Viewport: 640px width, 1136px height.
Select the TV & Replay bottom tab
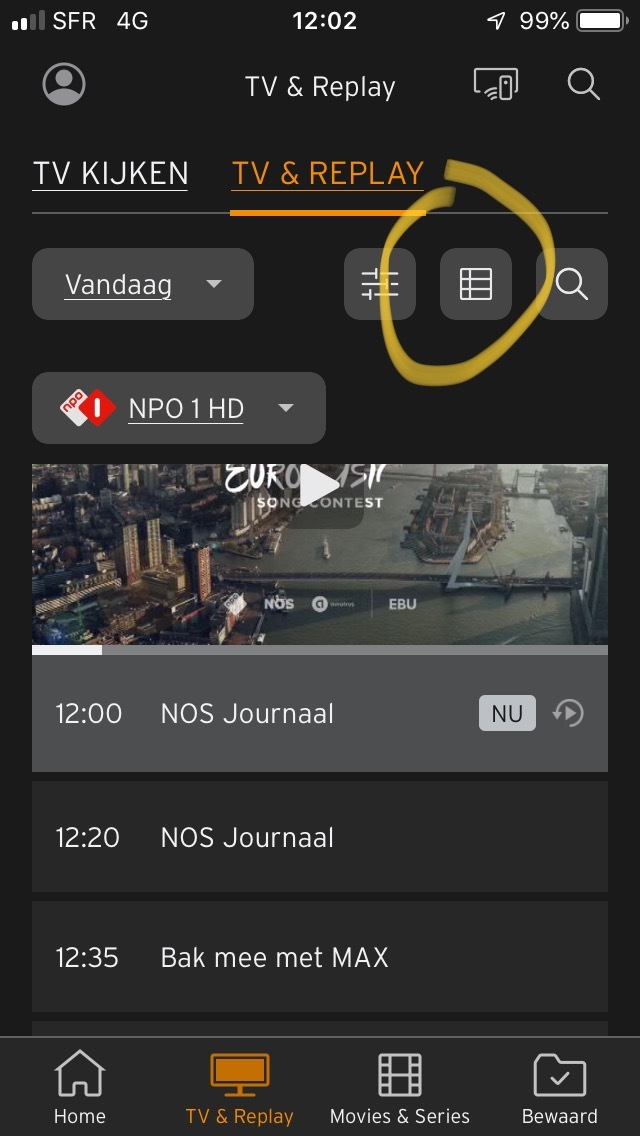(x=240, y=1088)
